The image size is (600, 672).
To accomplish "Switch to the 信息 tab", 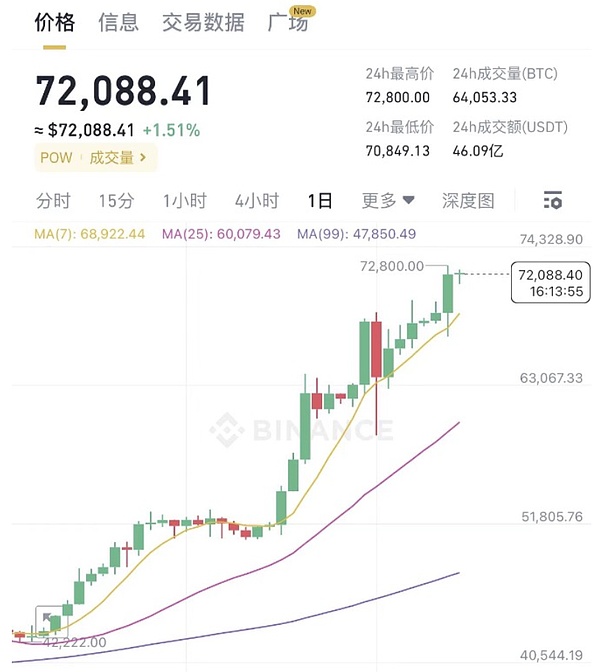I will point(118,22).
